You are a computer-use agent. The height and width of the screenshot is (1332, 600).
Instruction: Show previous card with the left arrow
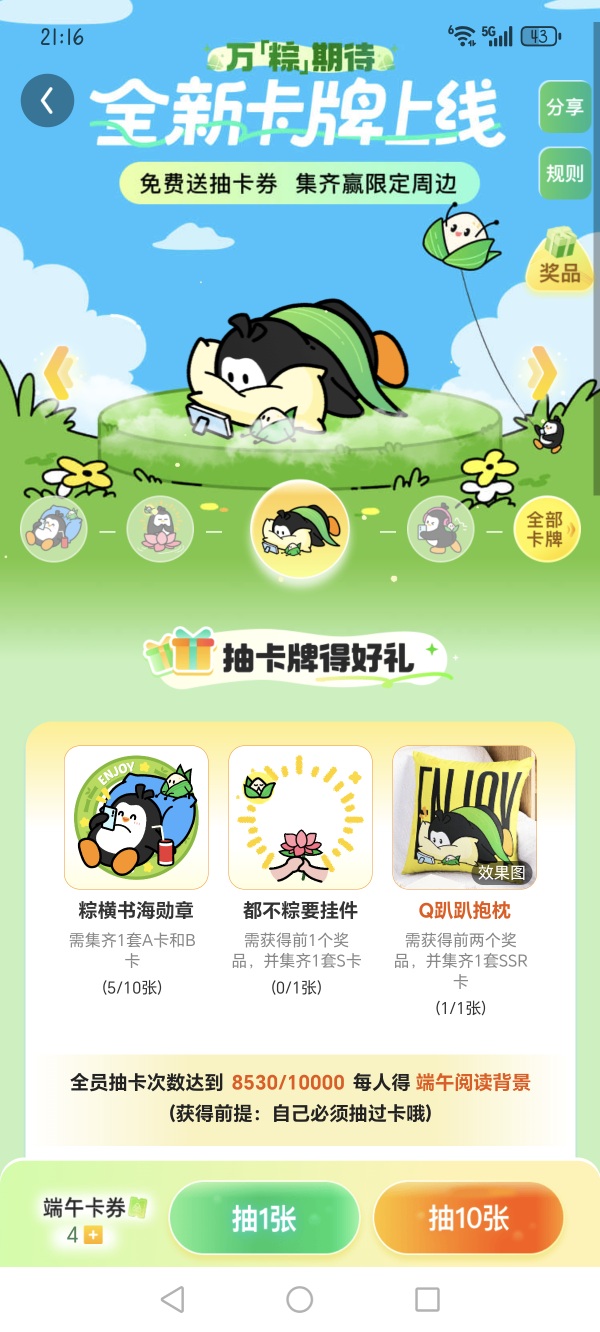(x=58, y=372)
